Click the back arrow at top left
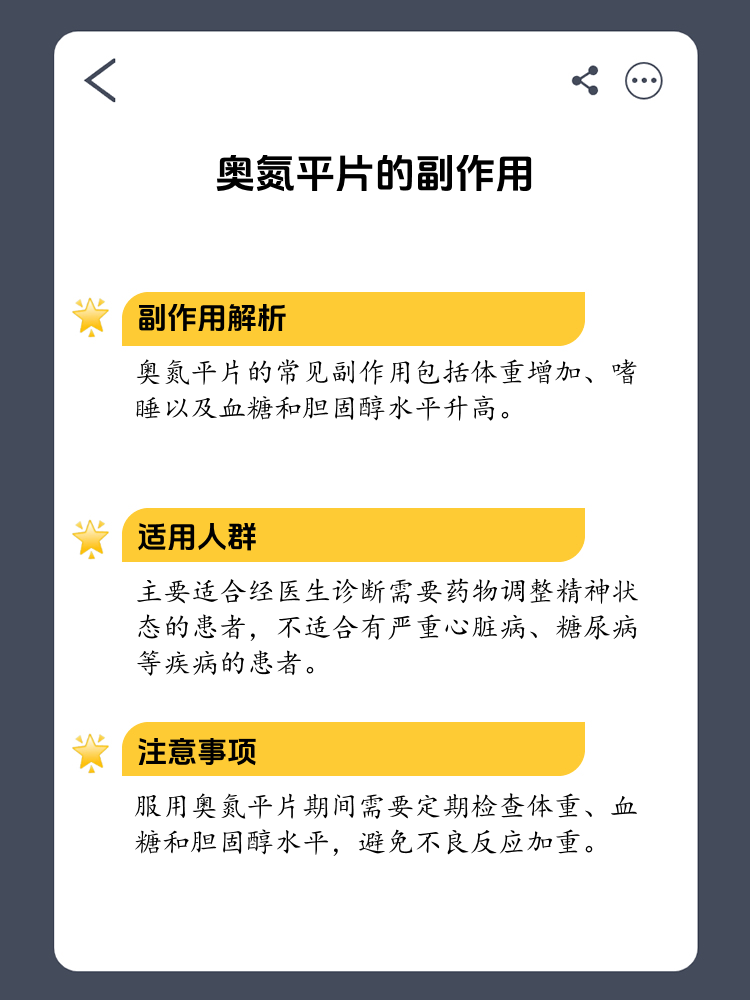 (x=101, y=80)
